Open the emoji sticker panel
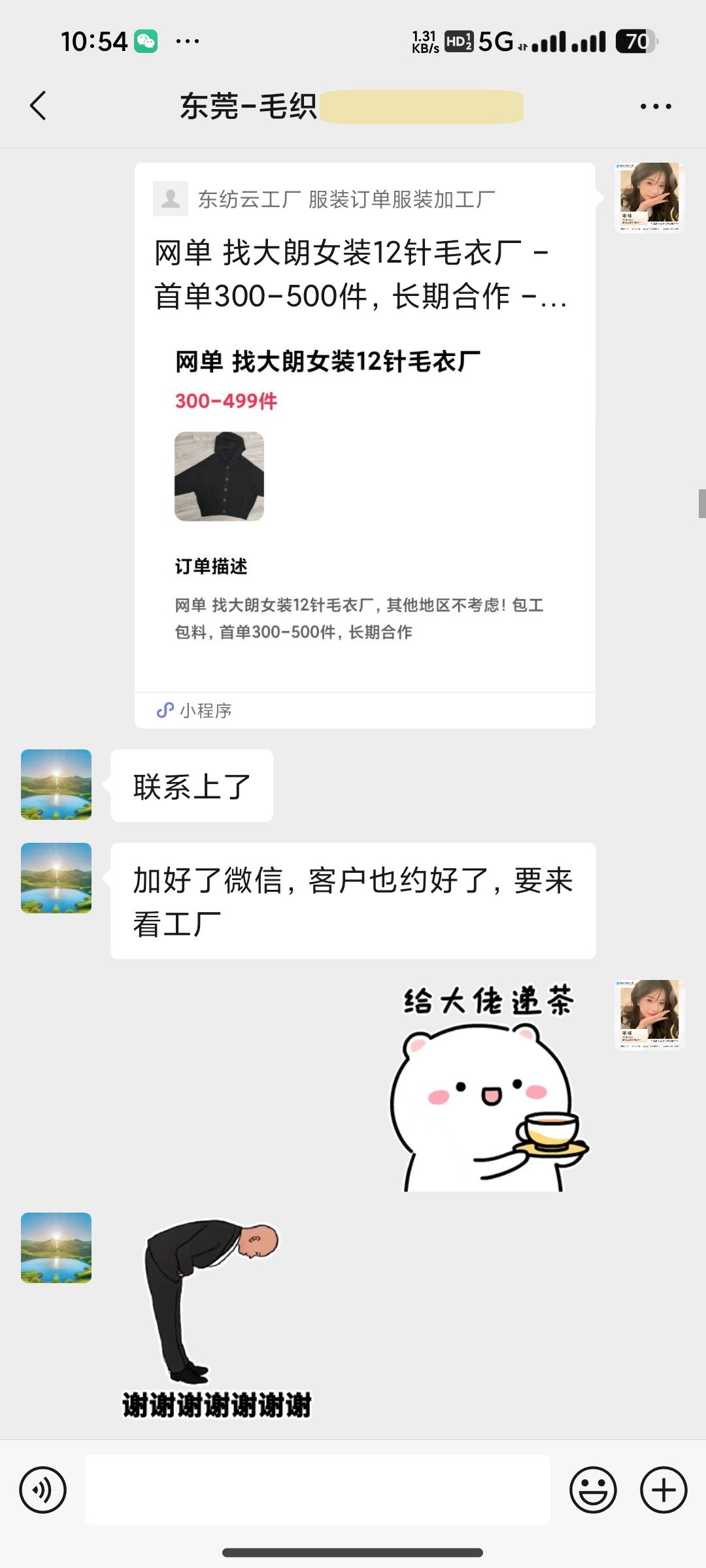706x1568 pixels. coord(593,1490)
